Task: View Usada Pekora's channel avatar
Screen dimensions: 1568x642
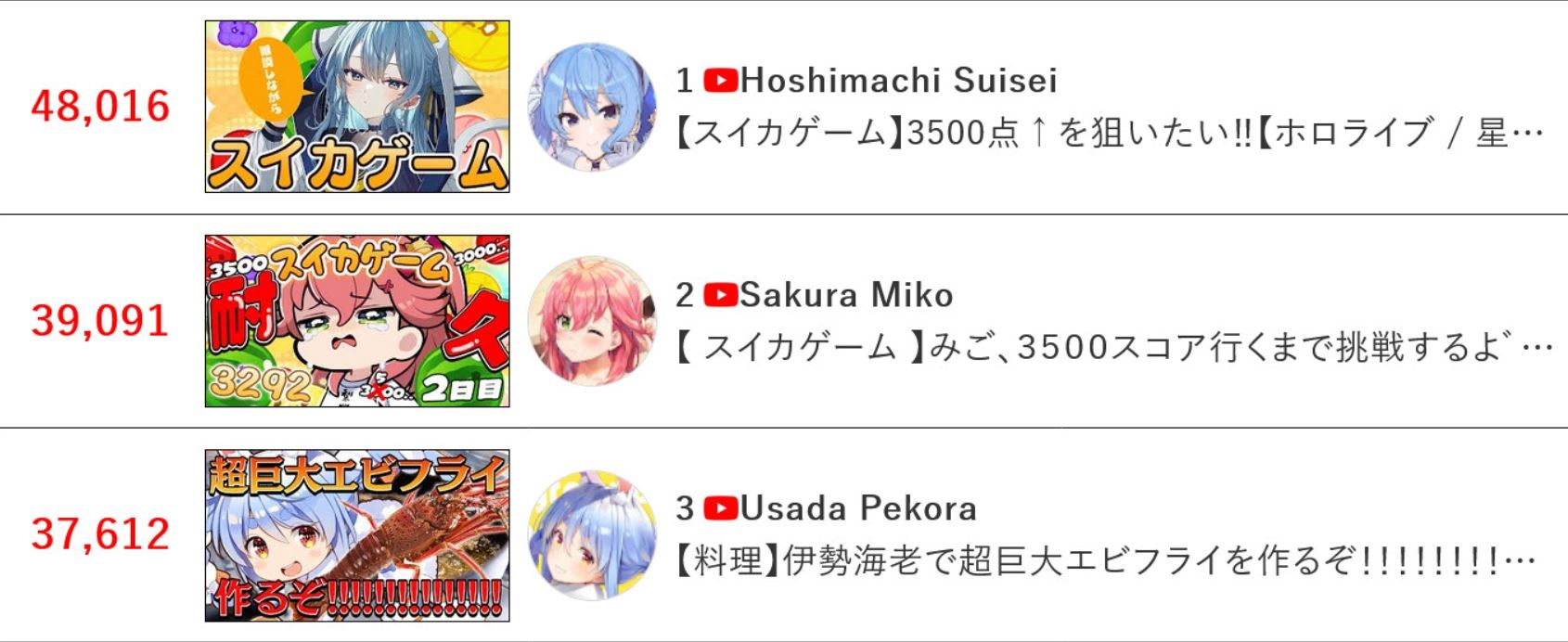Action: 592,535
